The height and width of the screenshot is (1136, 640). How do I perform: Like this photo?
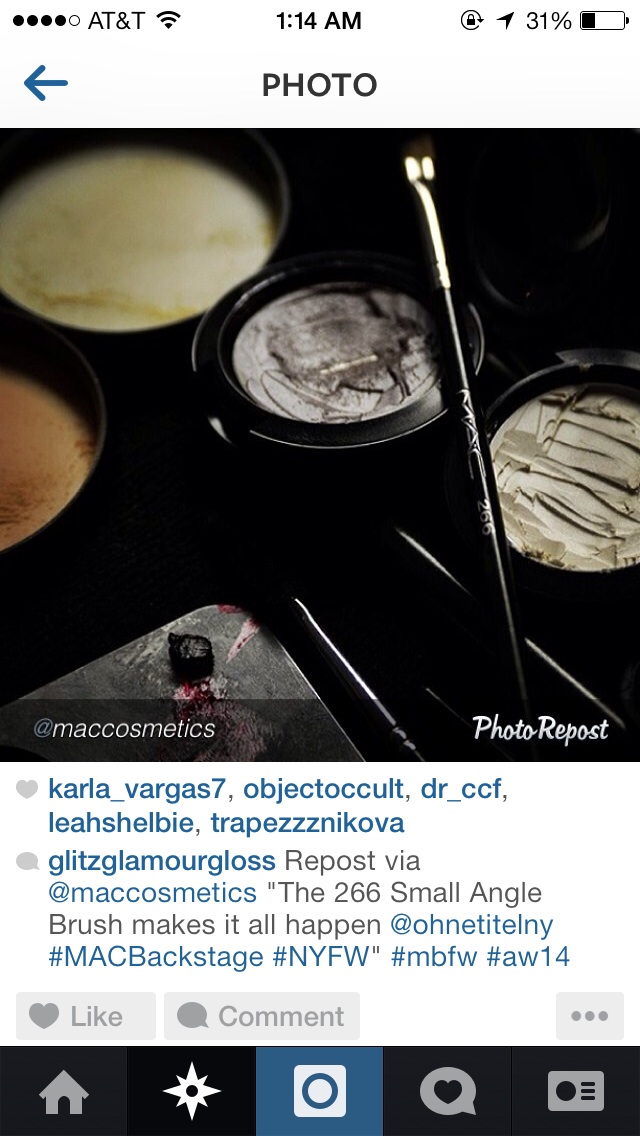(86, 1016)
